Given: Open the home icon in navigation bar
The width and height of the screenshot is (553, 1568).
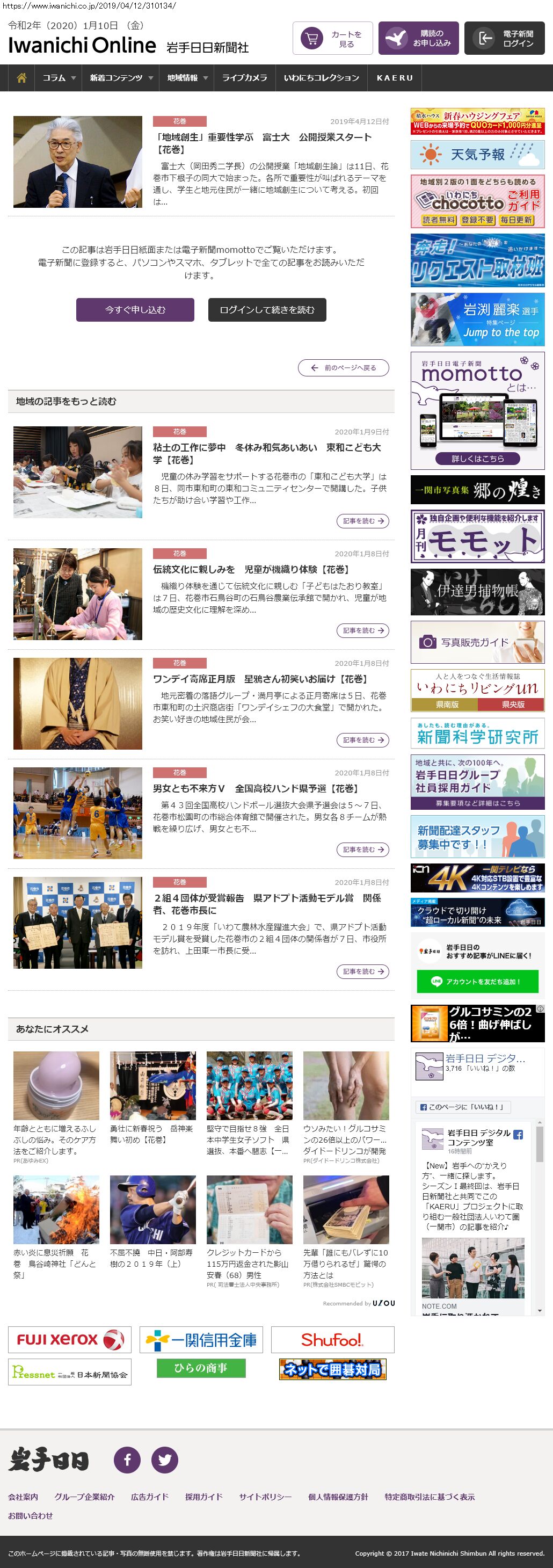Looking at the screenshot, I should (21, 78).
